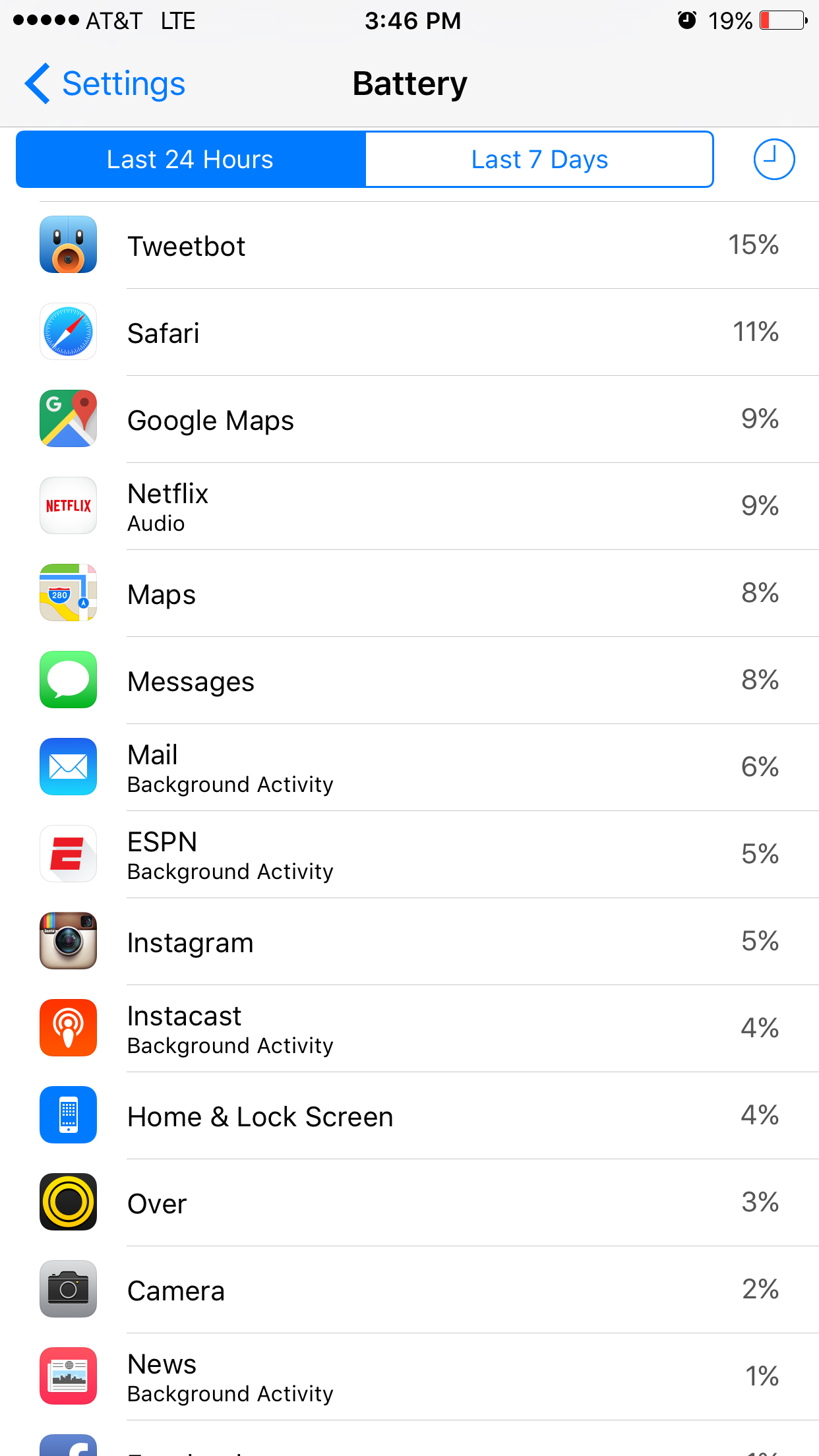Tap the Netflix Audio usage row

[x=409, y=506]
